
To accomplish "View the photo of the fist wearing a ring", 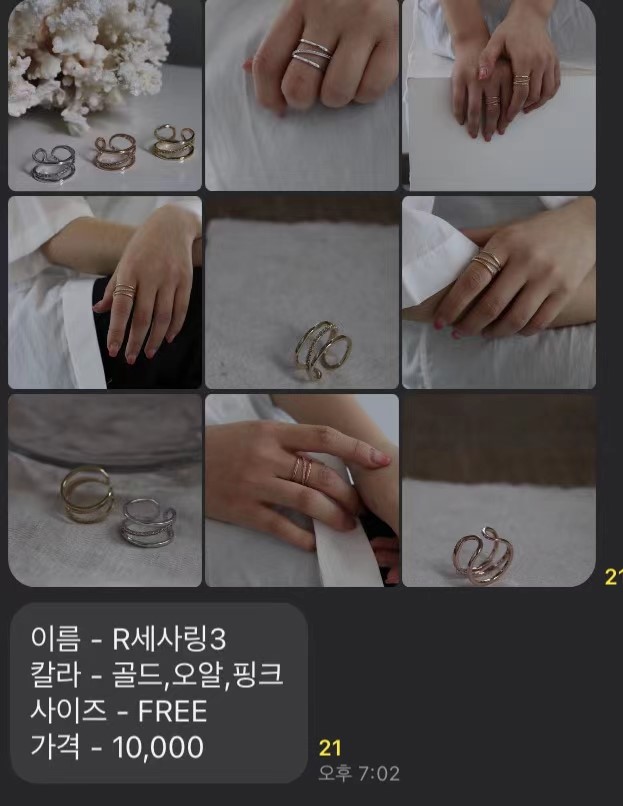I will (x=302, y=96).
